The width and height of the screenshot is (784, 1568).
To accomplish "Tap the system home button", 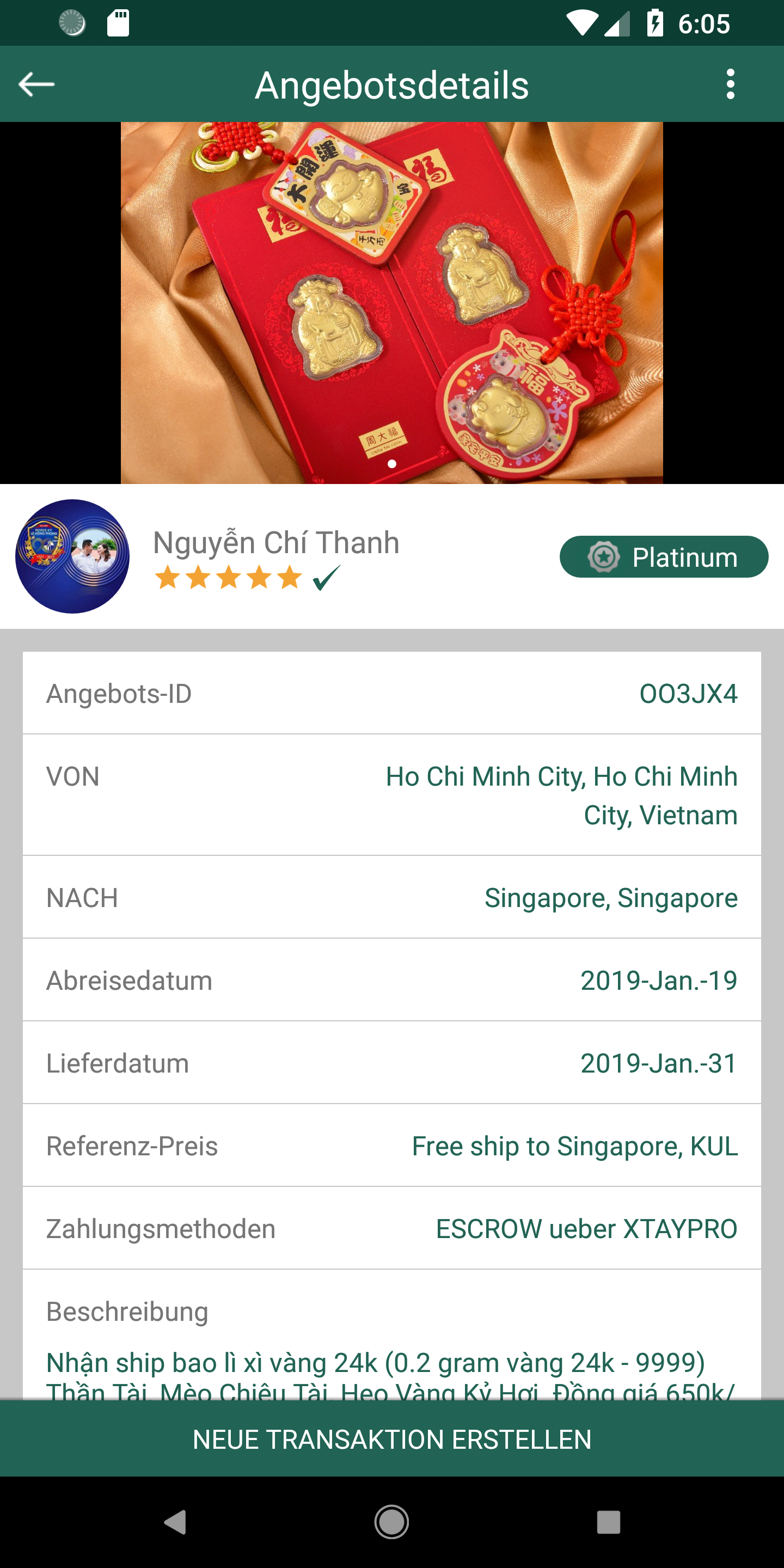I will click(x=391, y=1522).
